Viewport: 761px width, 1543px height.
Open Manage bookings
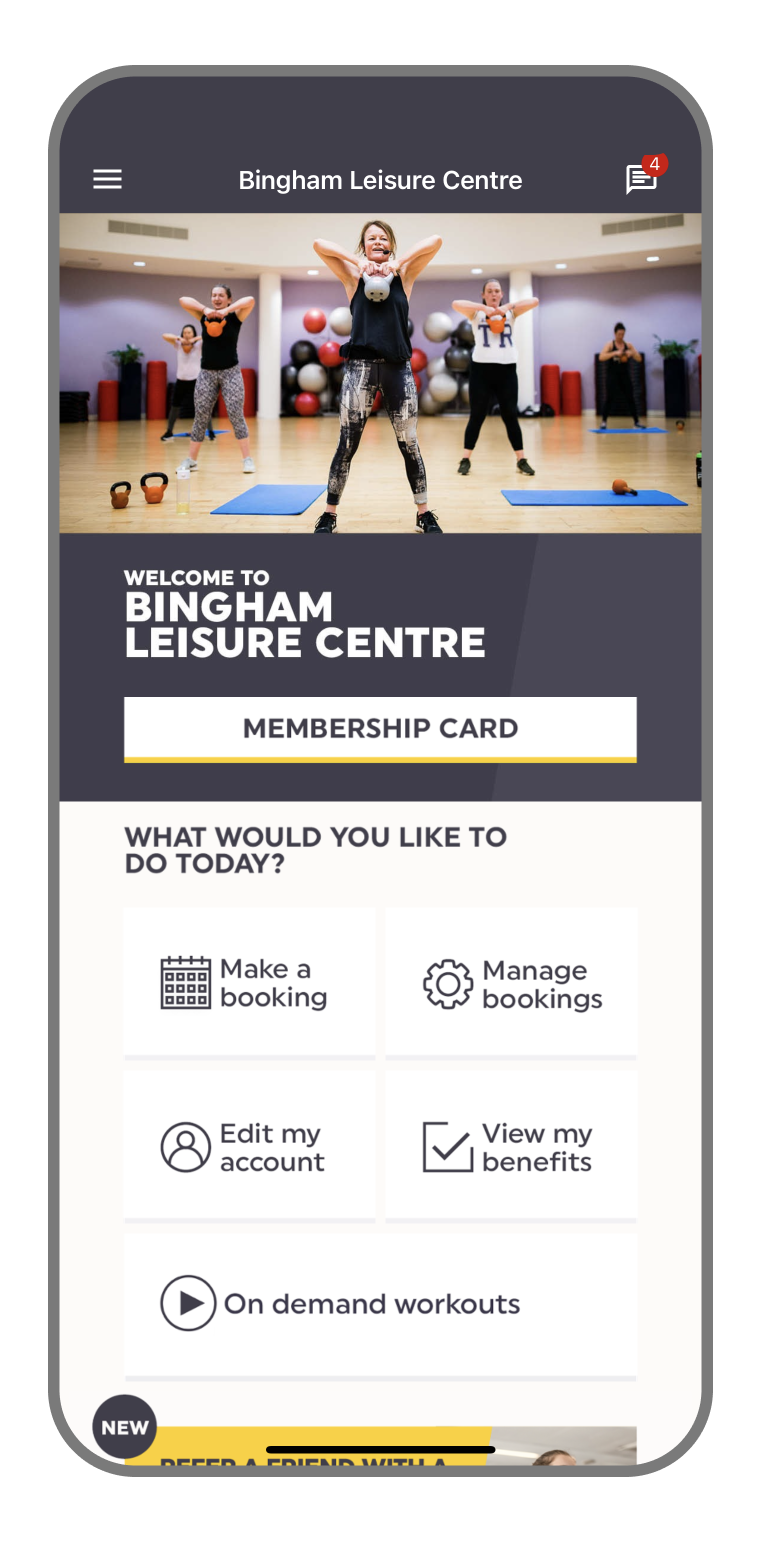click(x=511, y=984)
